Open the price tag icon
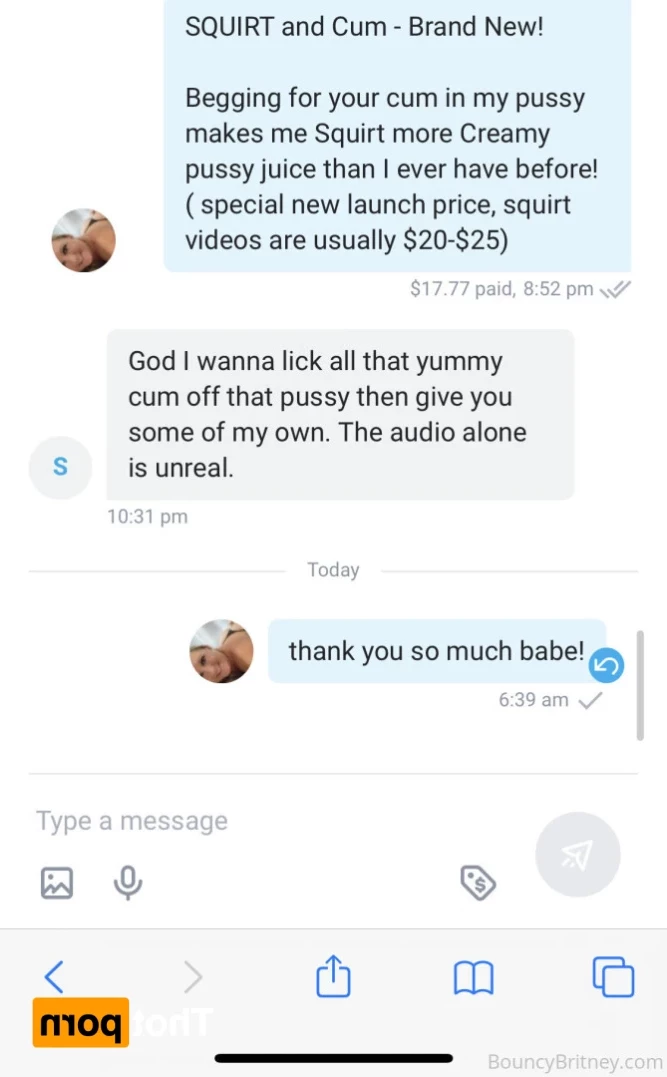 pos(478,882)
